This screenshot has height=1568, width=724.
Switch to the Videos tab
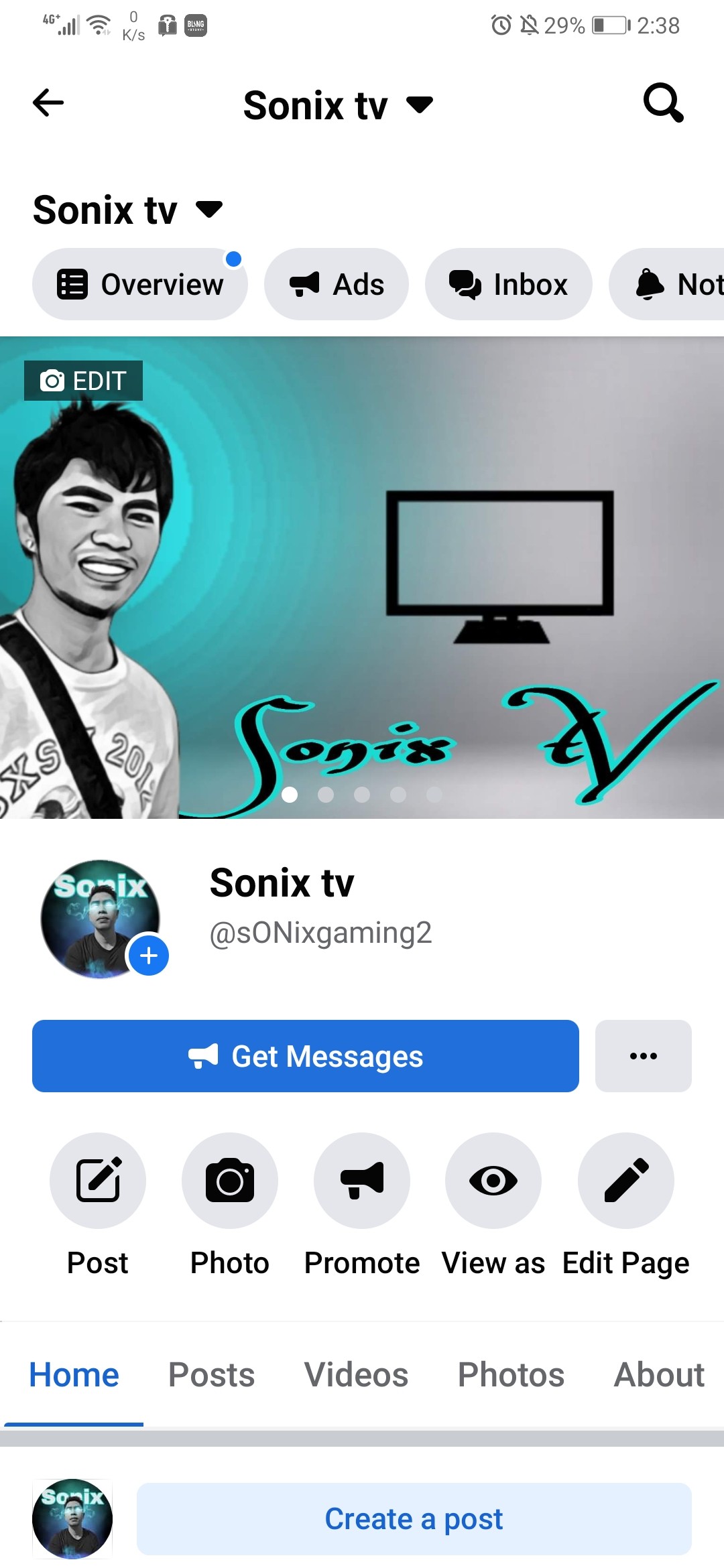356,1375
